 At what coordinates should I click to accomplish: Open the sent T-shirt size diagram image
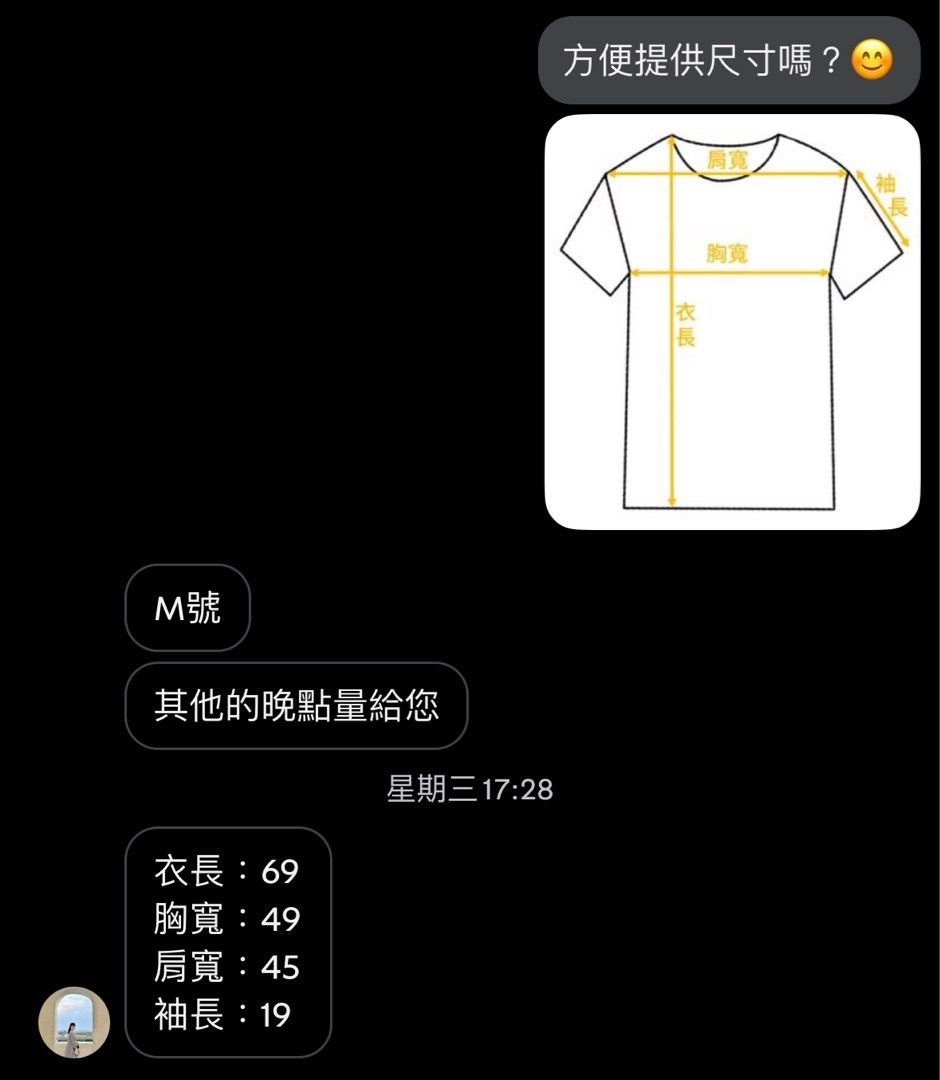pyautogui.click(x=731, y=322)
